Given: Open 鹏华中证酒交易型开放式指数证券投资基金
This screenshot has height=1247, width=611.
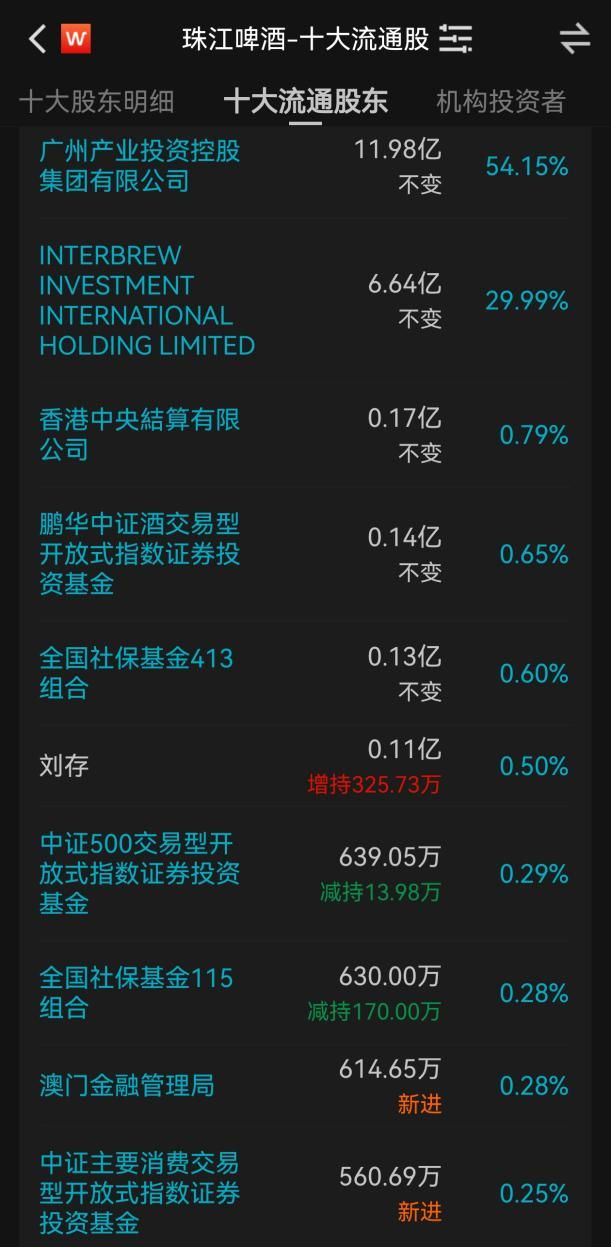Looking at the screenshot, I should click(140, 553).
